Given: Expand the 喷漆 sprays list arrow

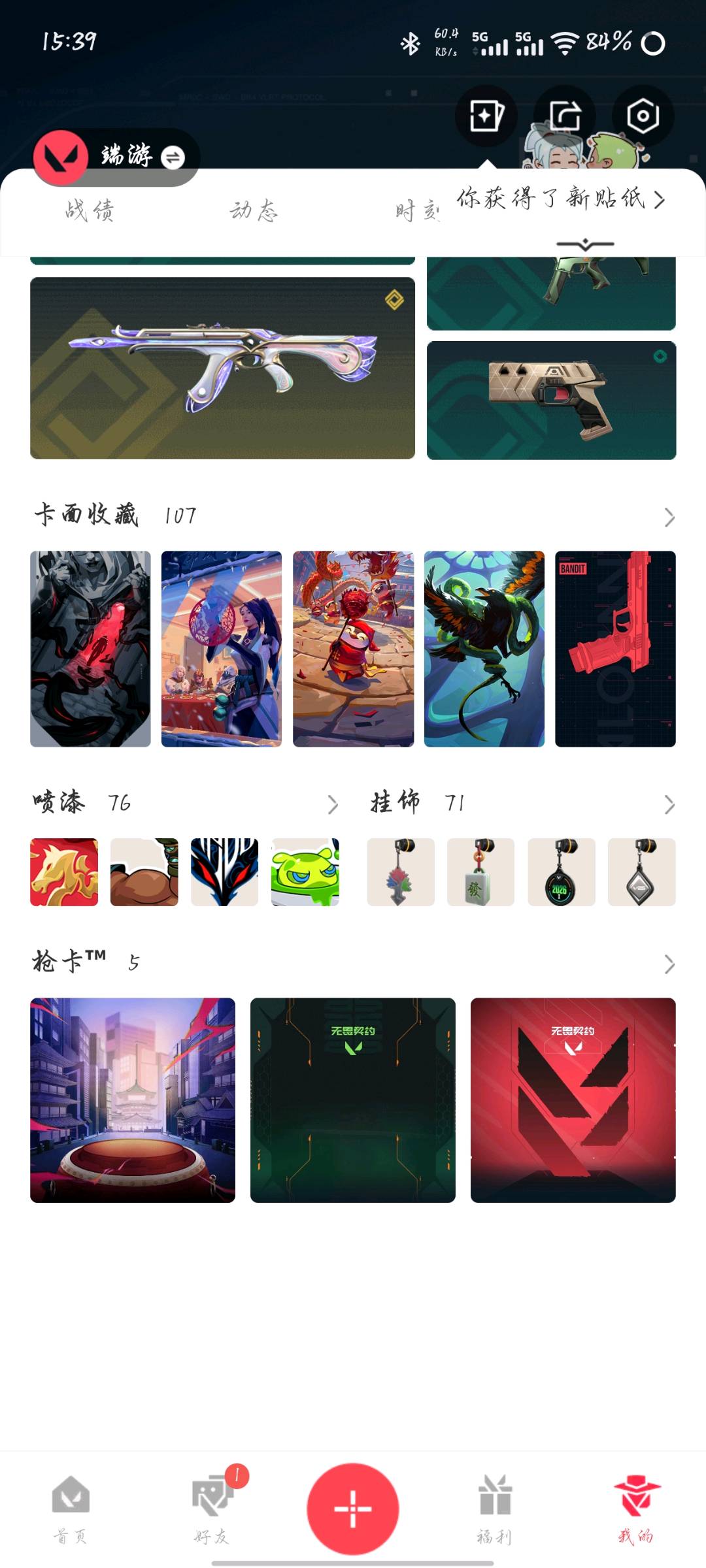Looking at the screenshot, I should point(333,804).
